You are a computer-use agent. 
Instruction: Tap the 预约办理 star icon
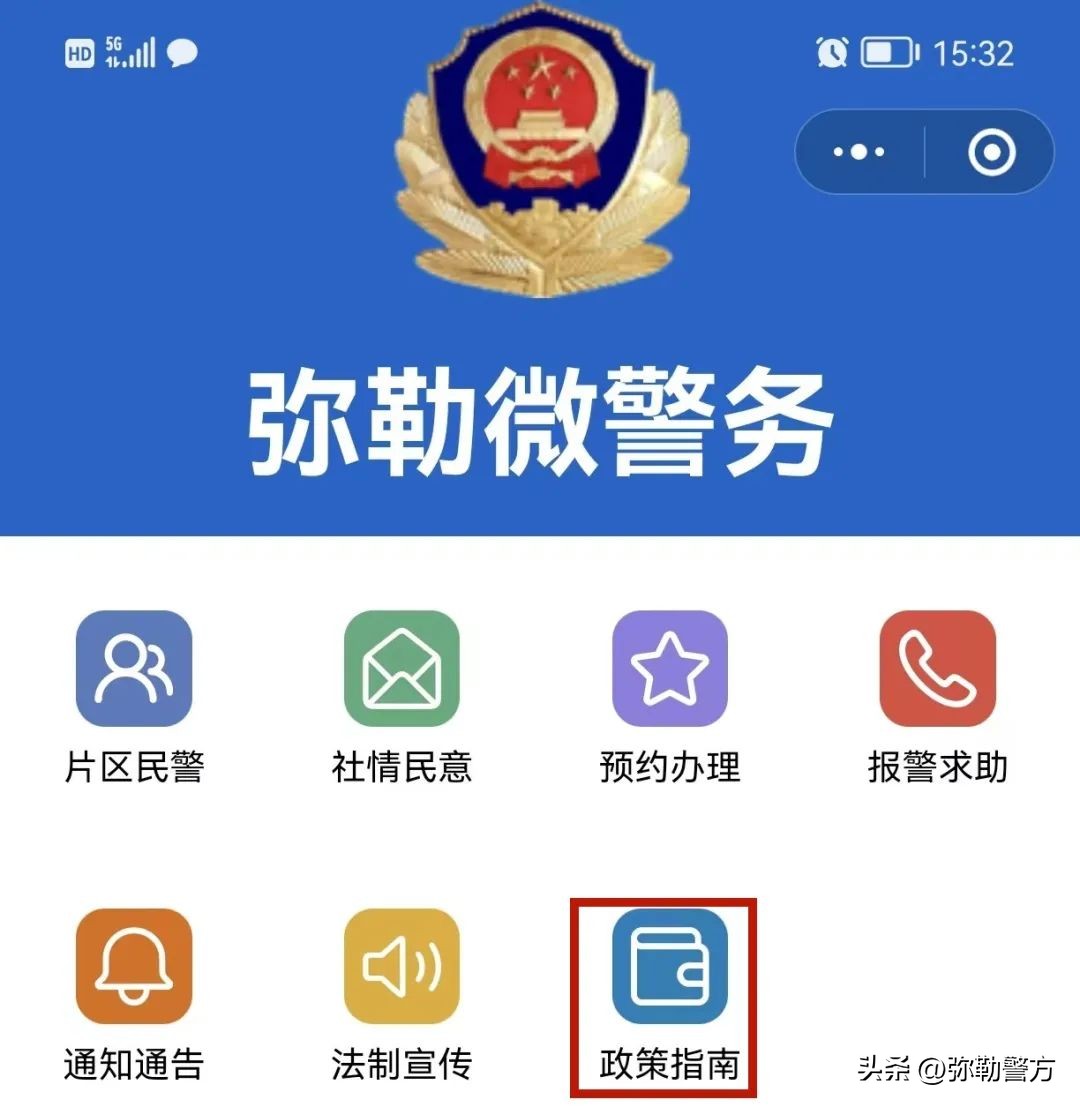668,668
